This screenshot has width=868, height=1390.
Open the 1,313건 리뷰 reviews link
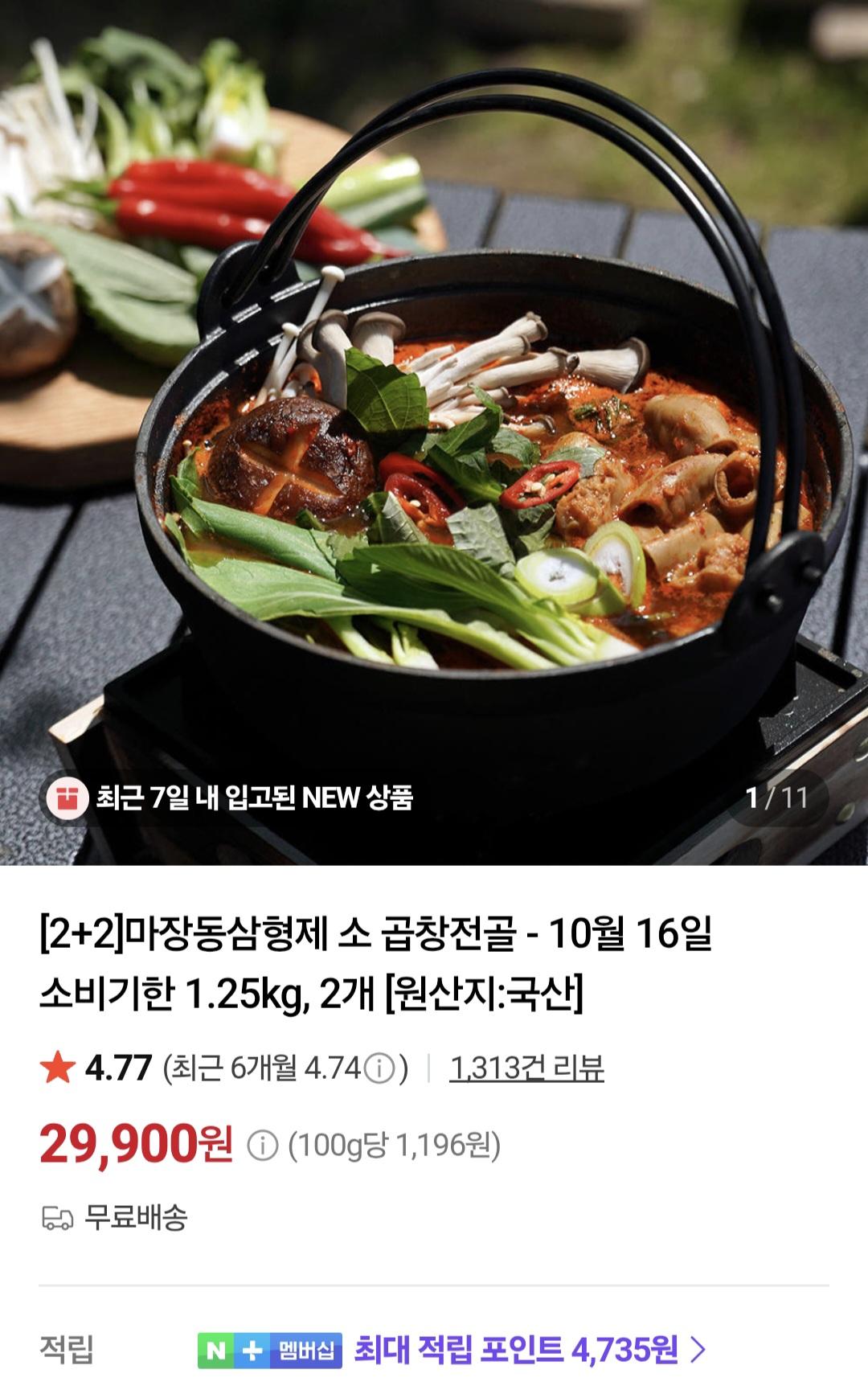tap(526, 1068)
